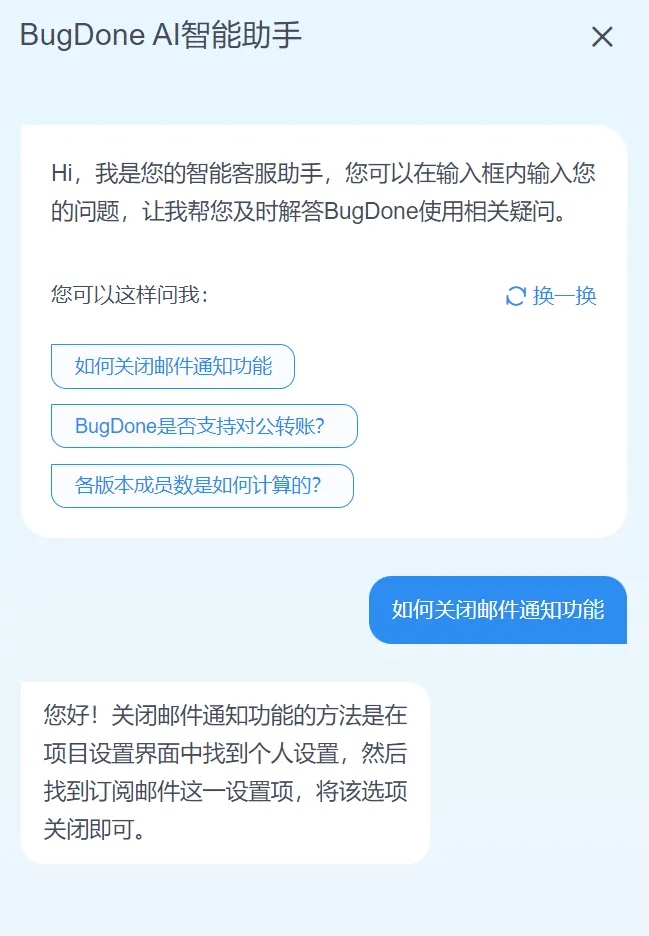
Task: Close the BugDone AI assistant panel
Action: pos(602,38)
